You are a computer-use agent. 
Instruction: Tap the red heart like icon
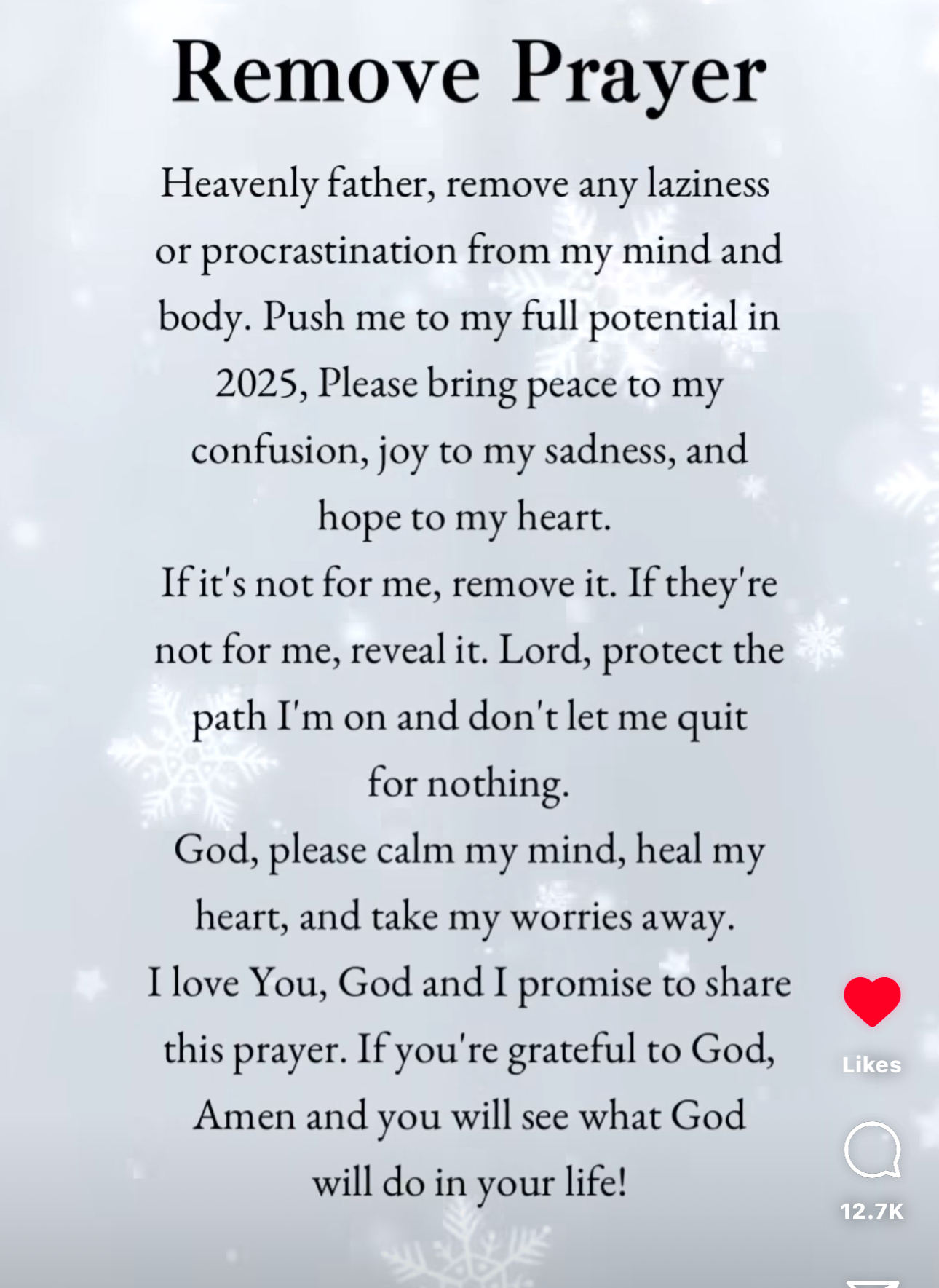tap(871, 1002)
